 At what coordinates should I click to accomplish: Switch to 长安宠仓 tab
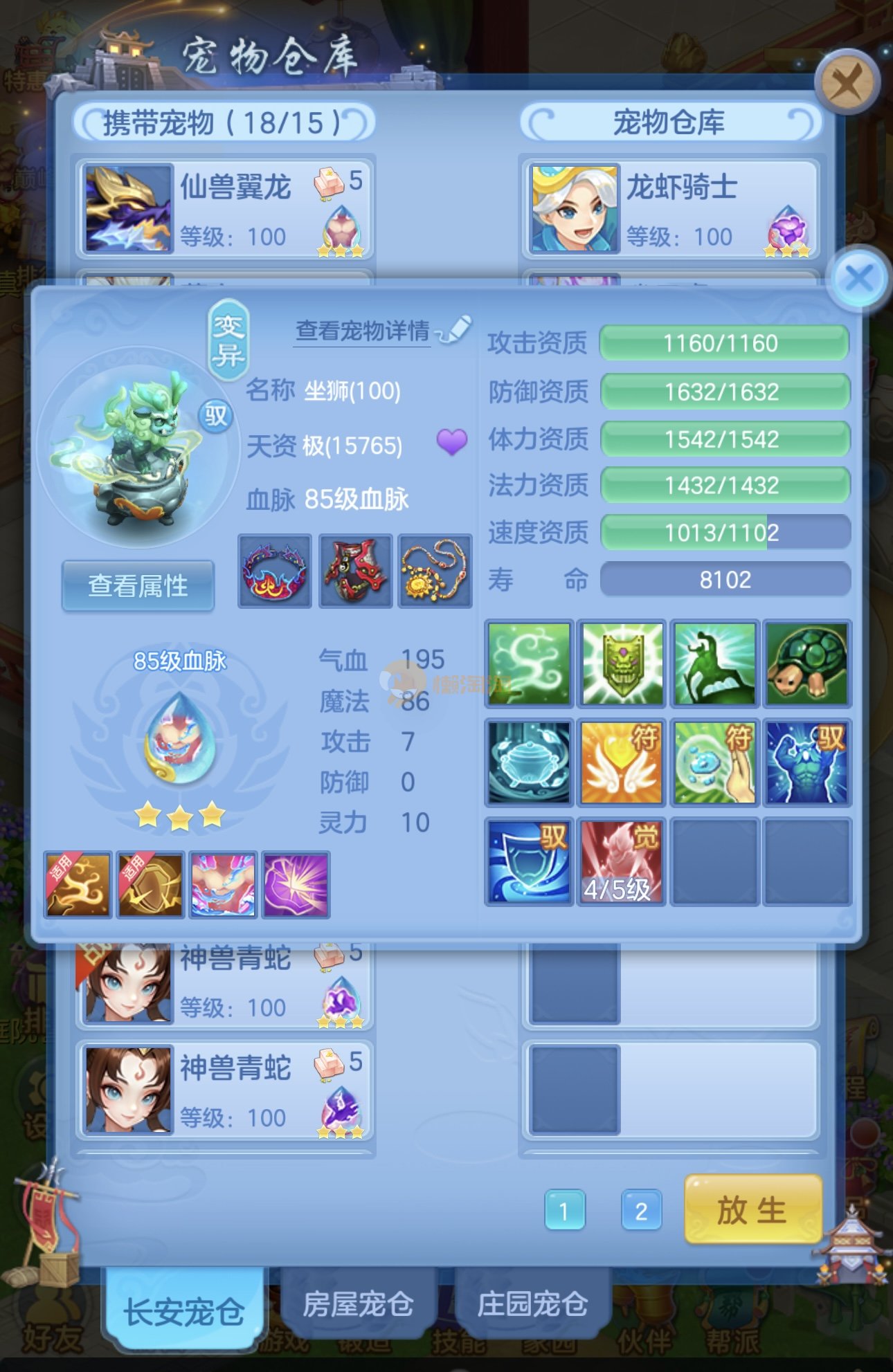184,1311
